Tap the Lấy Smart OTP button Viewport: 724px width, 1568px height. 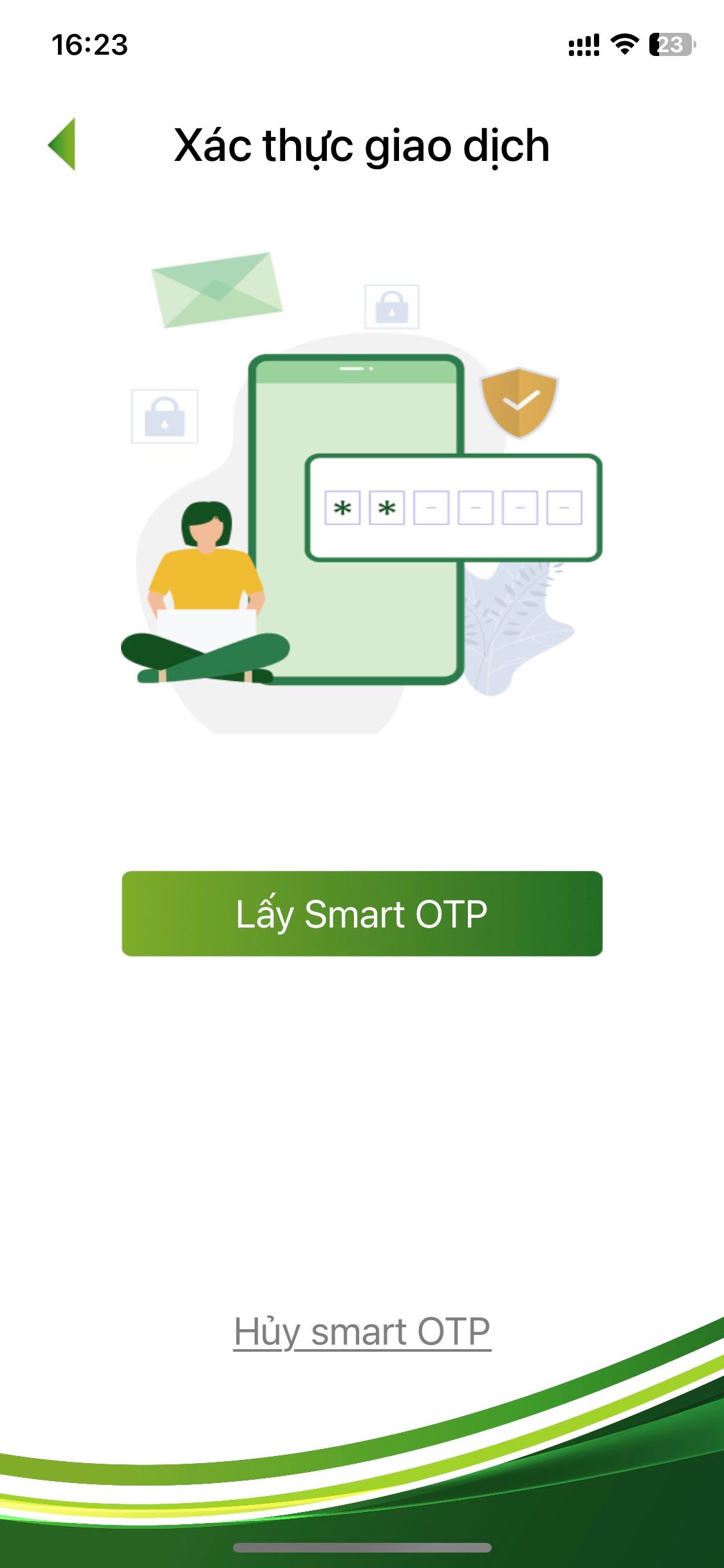(x=362, y=913)
